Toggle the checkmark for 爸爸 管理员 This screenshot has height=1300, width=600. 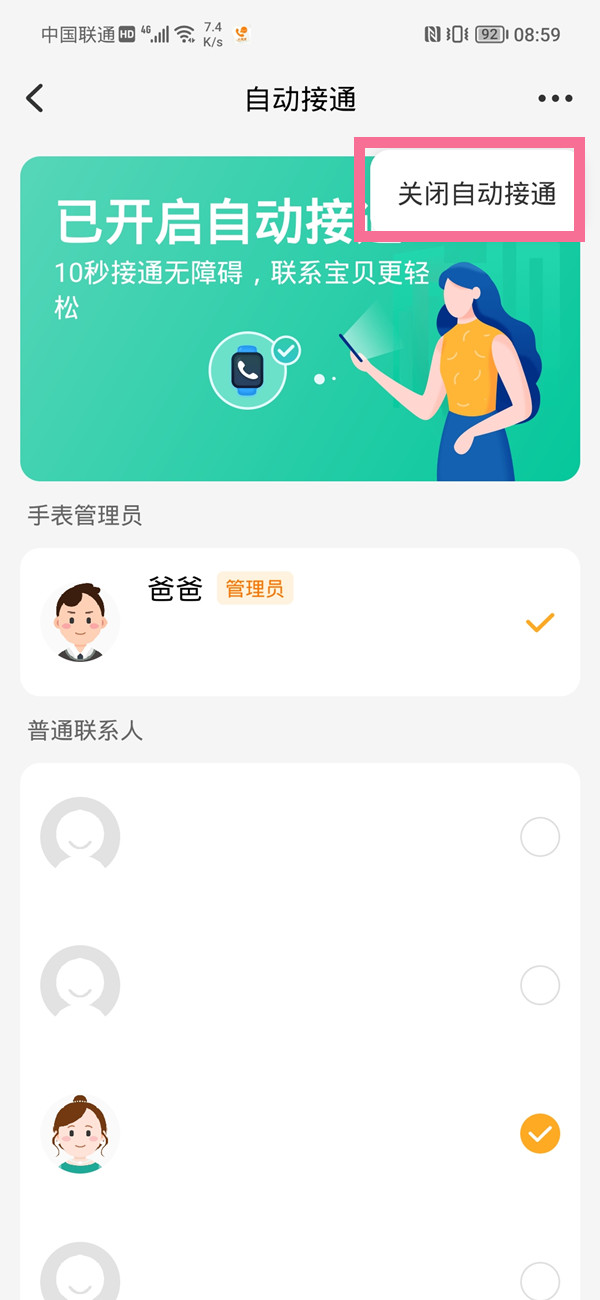[540, 623]
